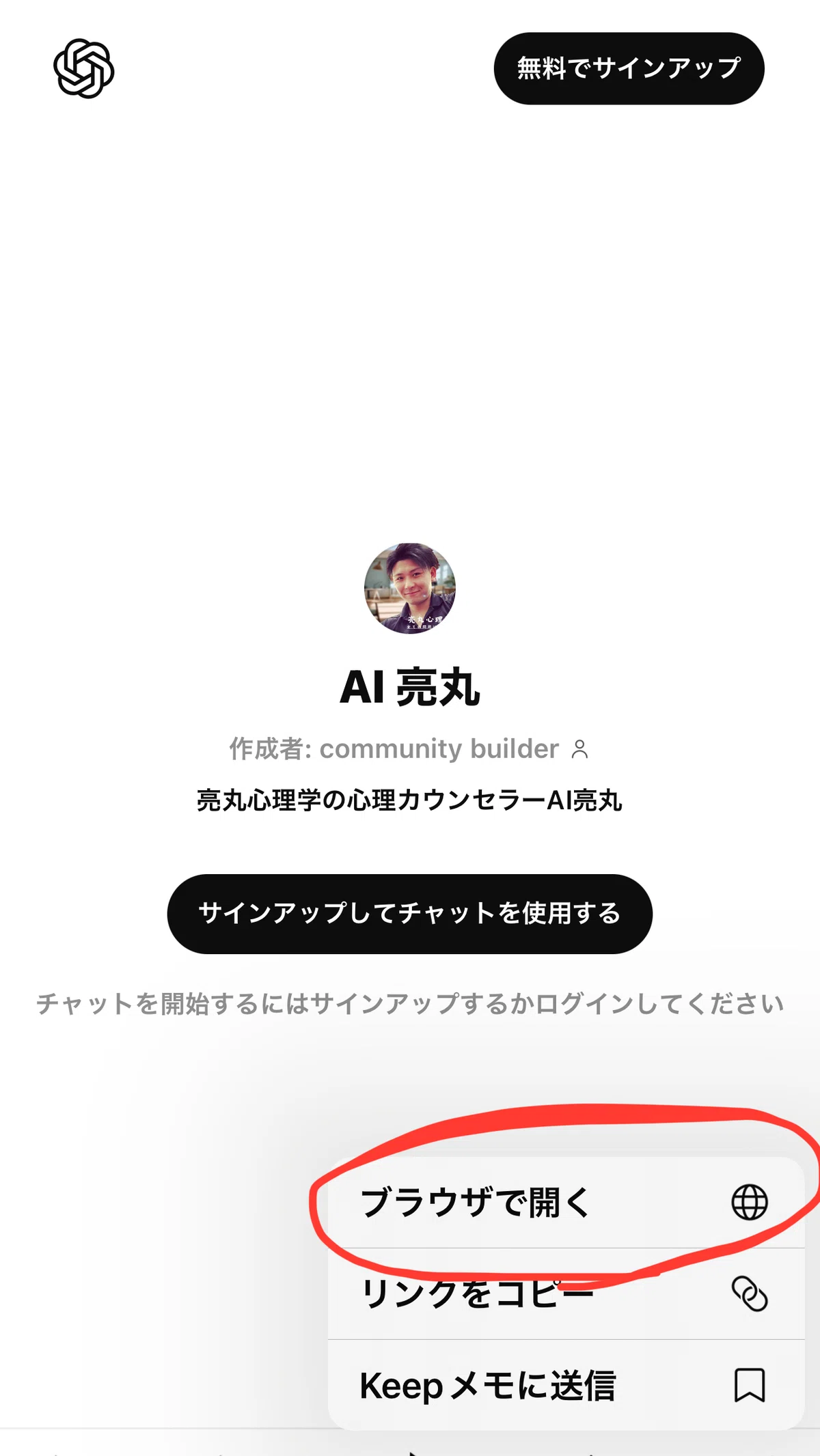This screenshot has height=1456, width=820.
Task: Open the ChatGPT logo at top left
Action: point(83,68)
